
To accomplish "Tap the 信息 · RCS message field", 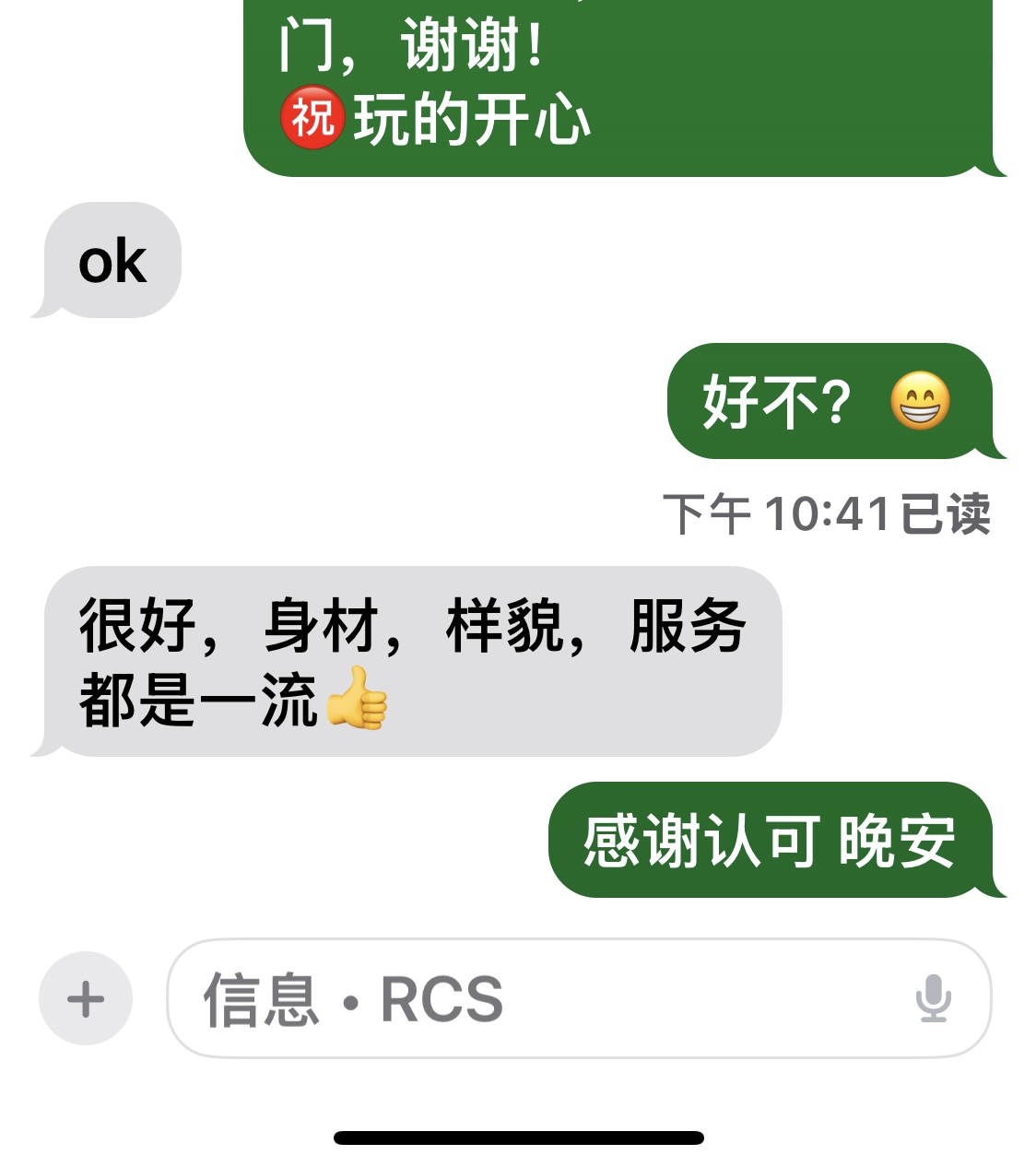I will coord(535,998).
